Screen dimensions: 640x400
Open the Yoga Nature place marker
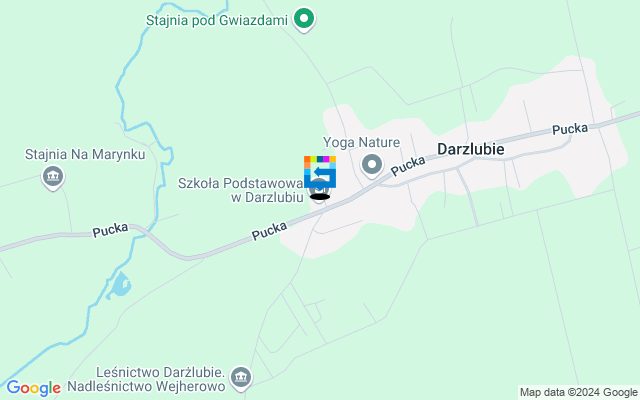tap(372, 164)
